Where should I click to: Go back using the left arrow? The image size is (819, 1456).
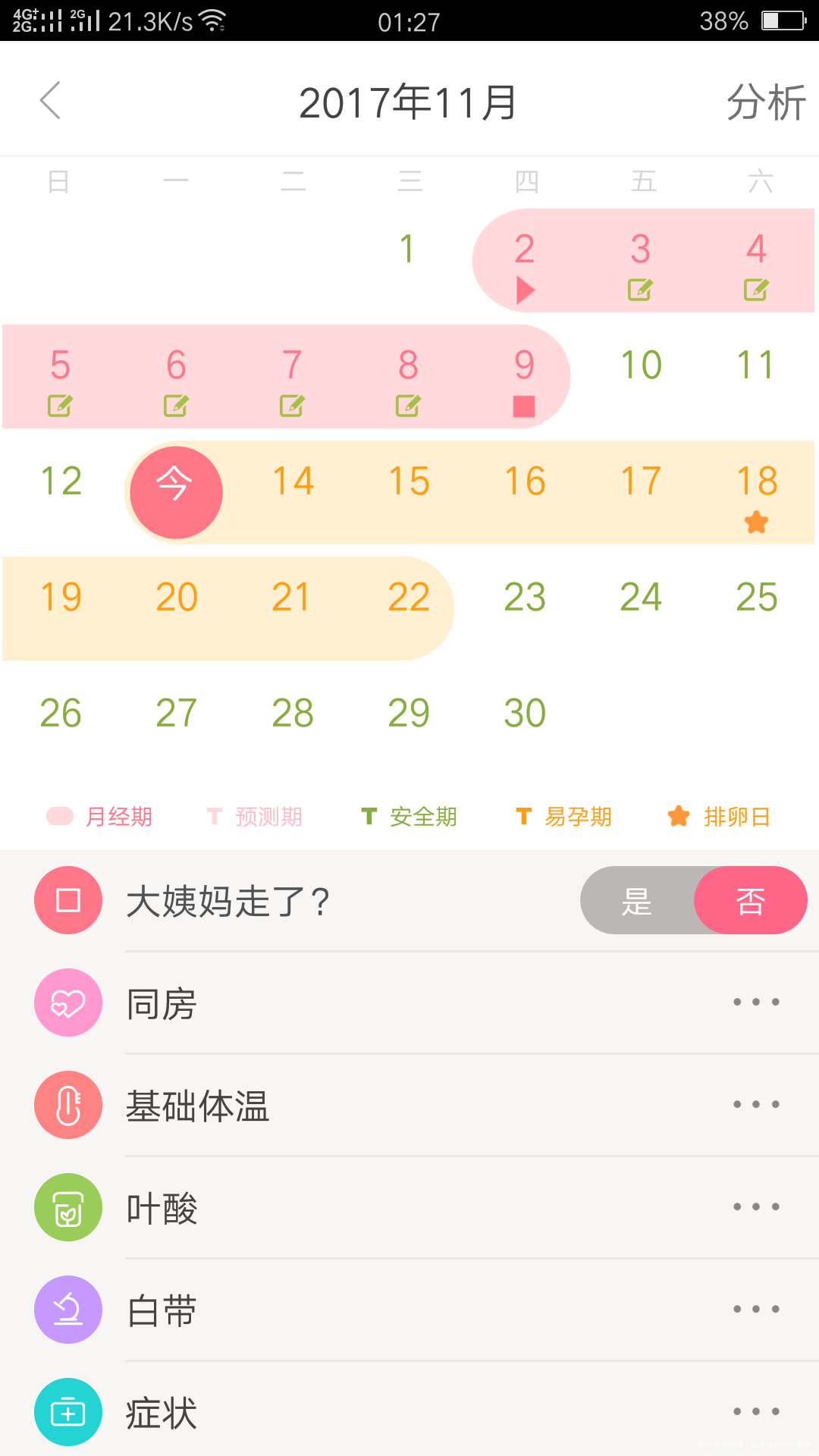[x=50, y=99]
